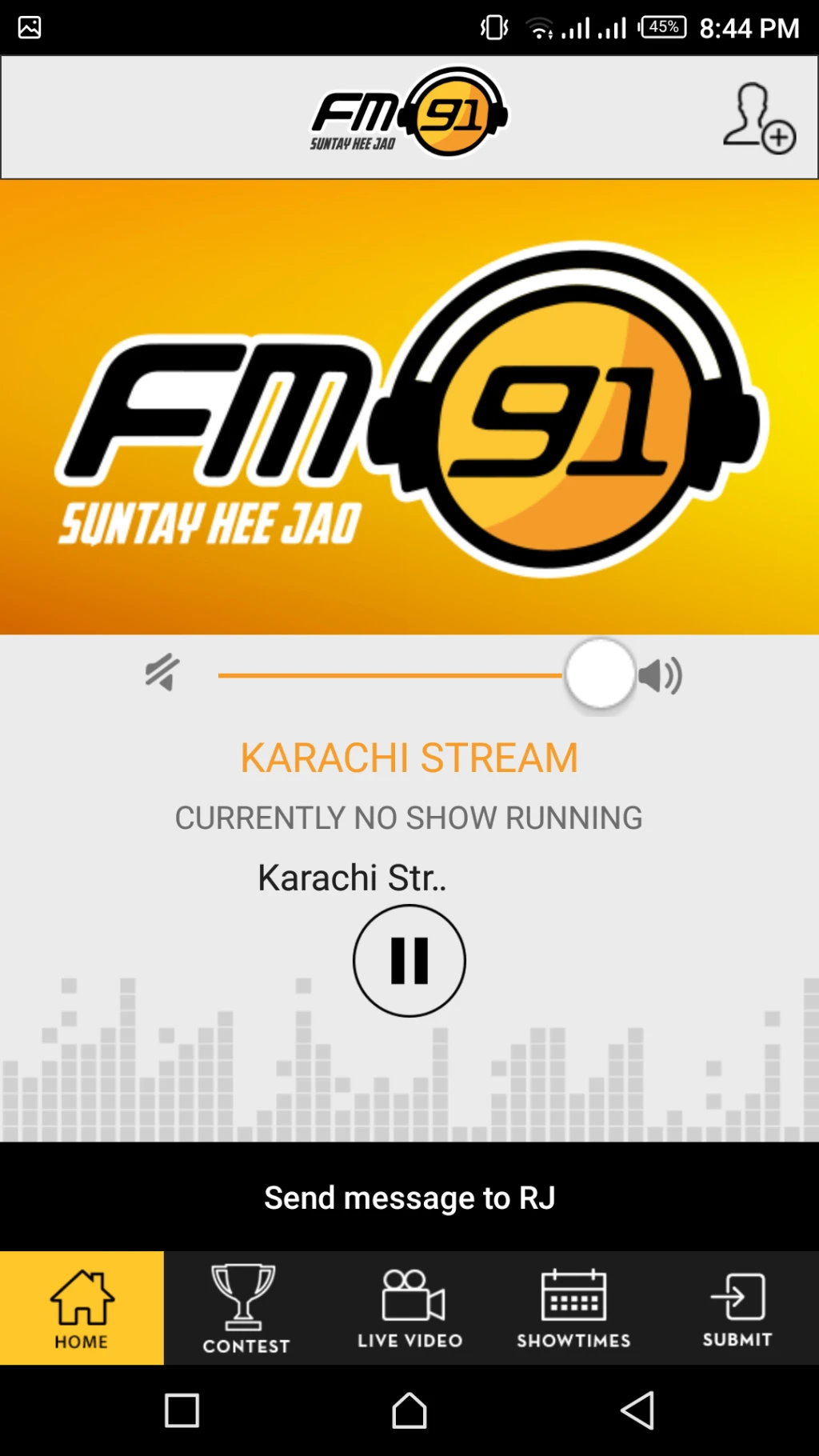Tap the volume slider knob

pos(600,674)
